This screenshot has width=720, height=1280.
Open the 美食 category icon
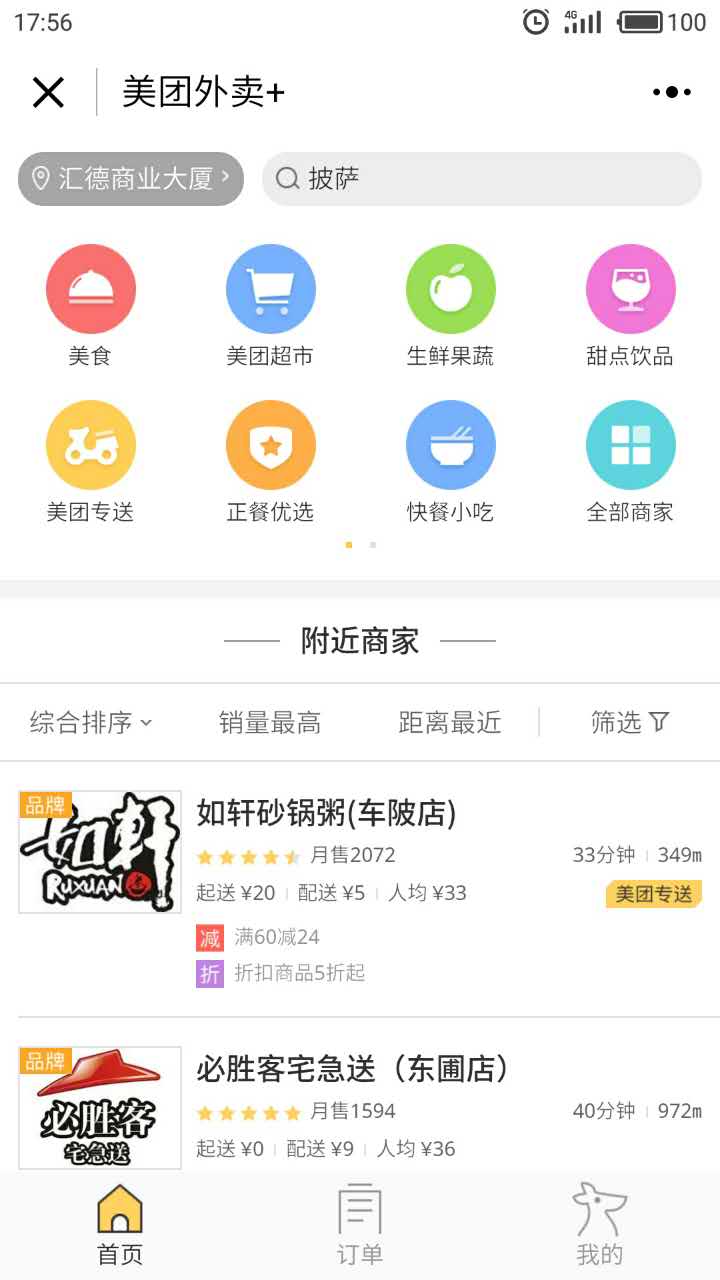(91, 287)
